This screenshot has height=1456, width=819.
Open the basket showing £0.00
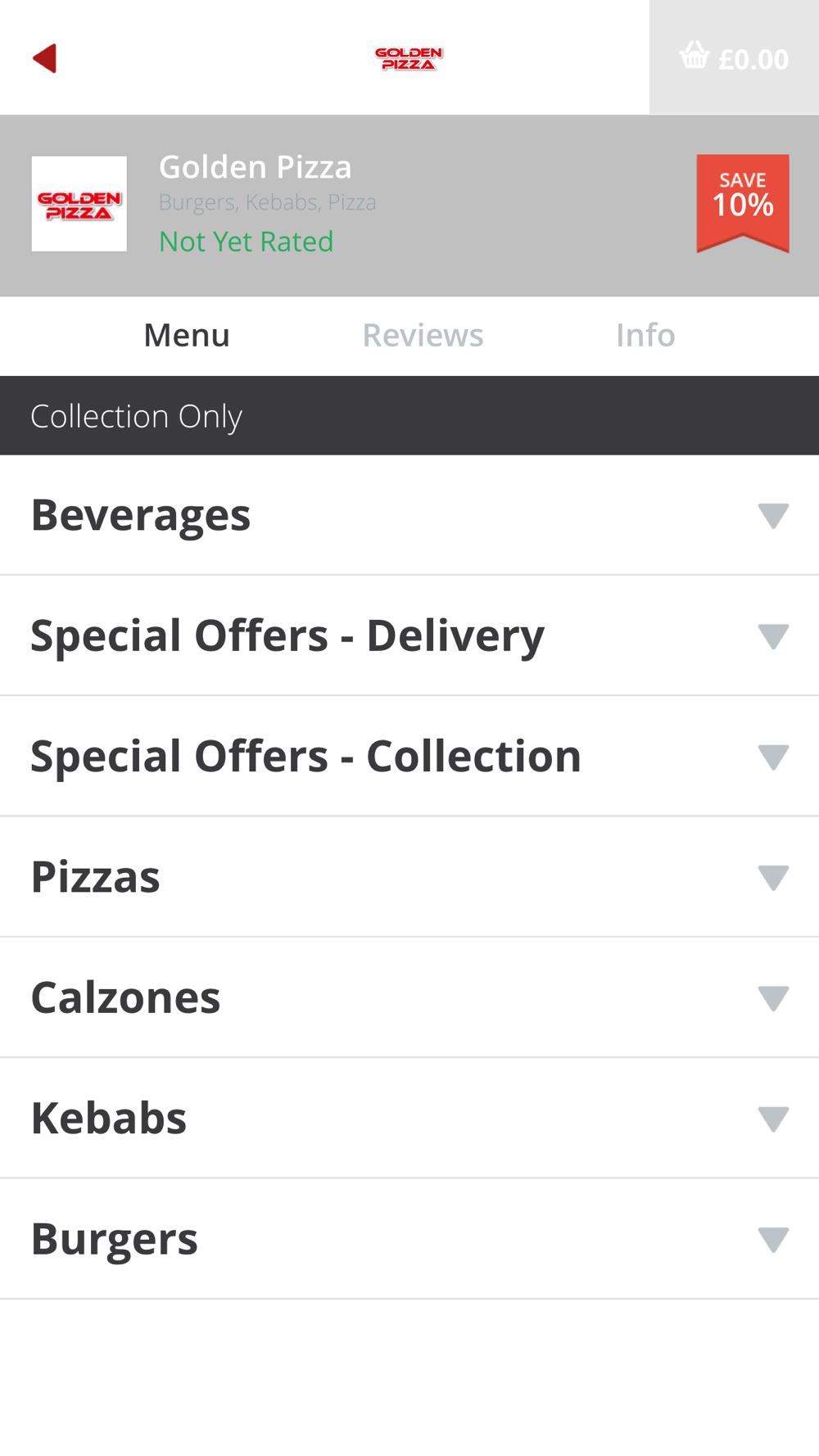(734, 57)
